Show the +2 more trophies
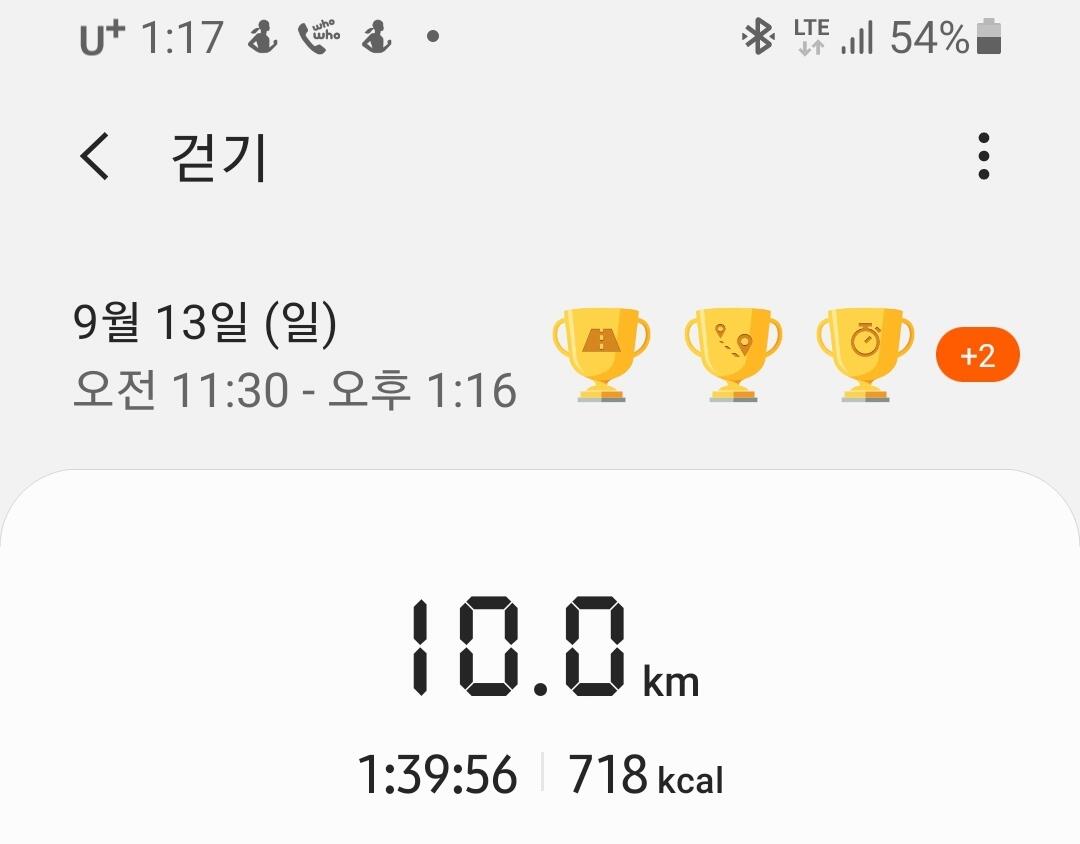Image resolution: width=1080 pixels, height=844 pixels. click(977, 355)
